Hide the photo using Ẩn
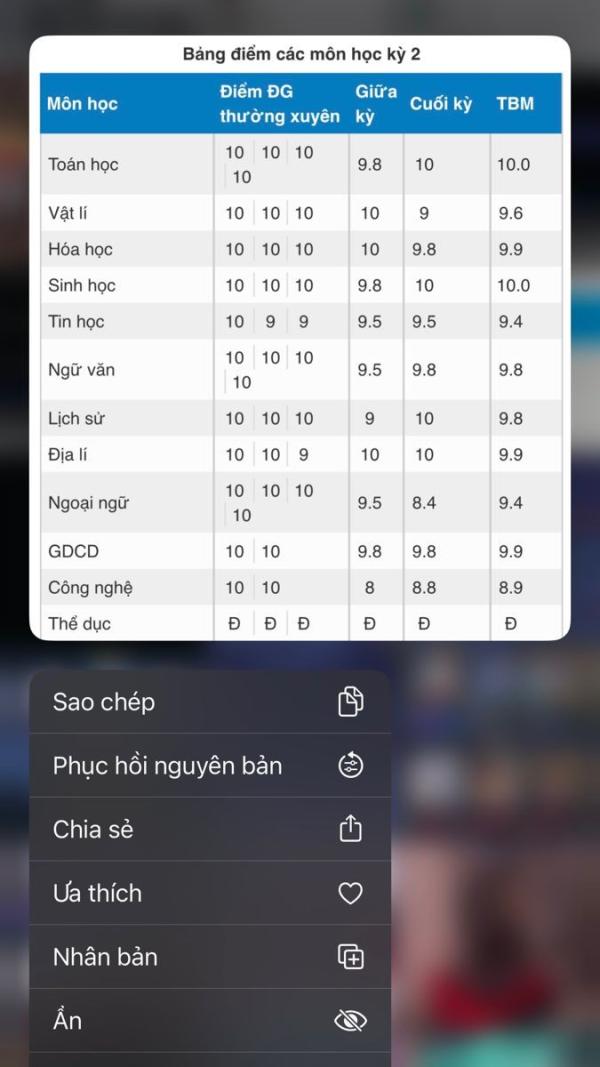Screen dimensions: 600x1067 210,1021
